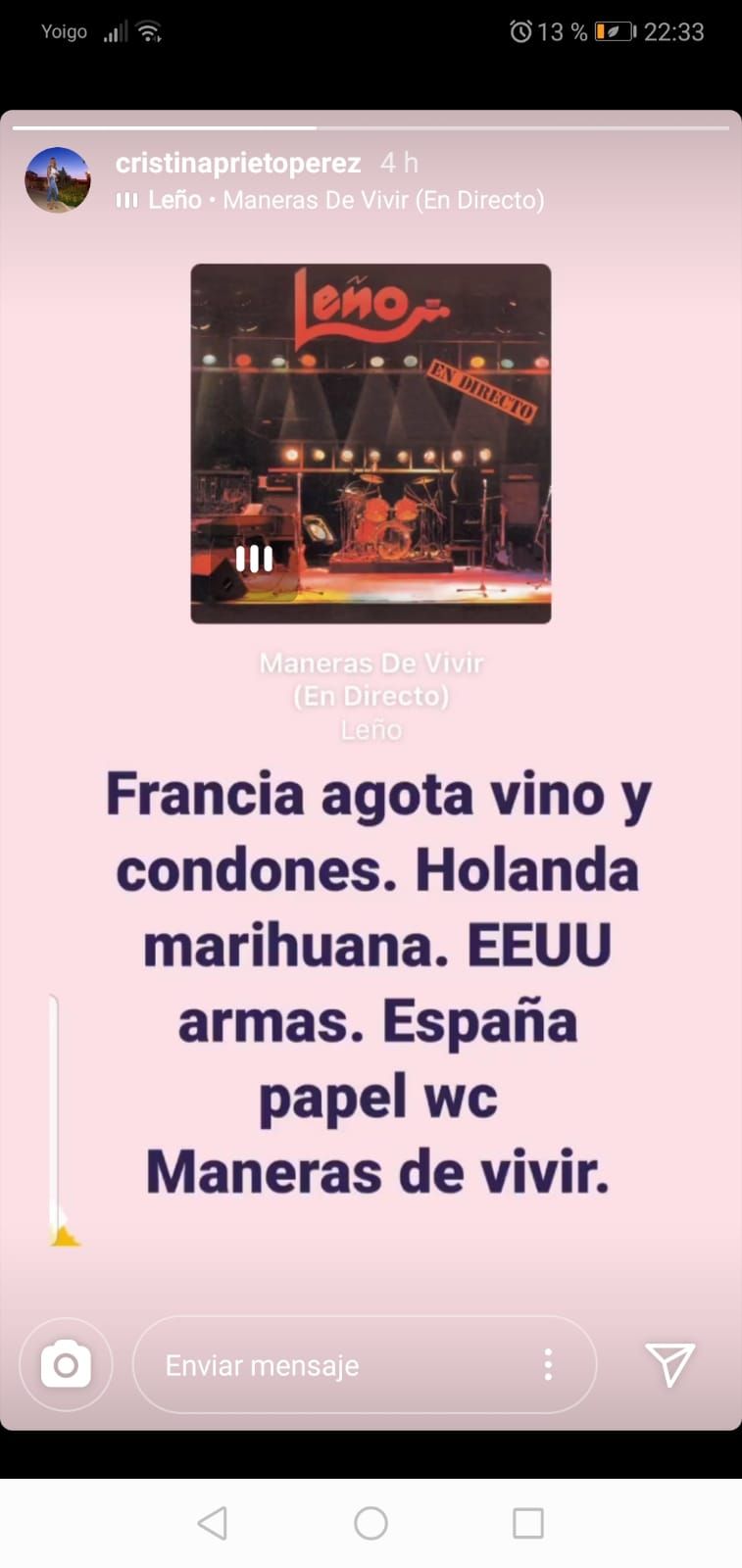Screen dimensions: 742x1568
Task: Open the camera to reply with a photo
Action: (x=65, y=1364)
